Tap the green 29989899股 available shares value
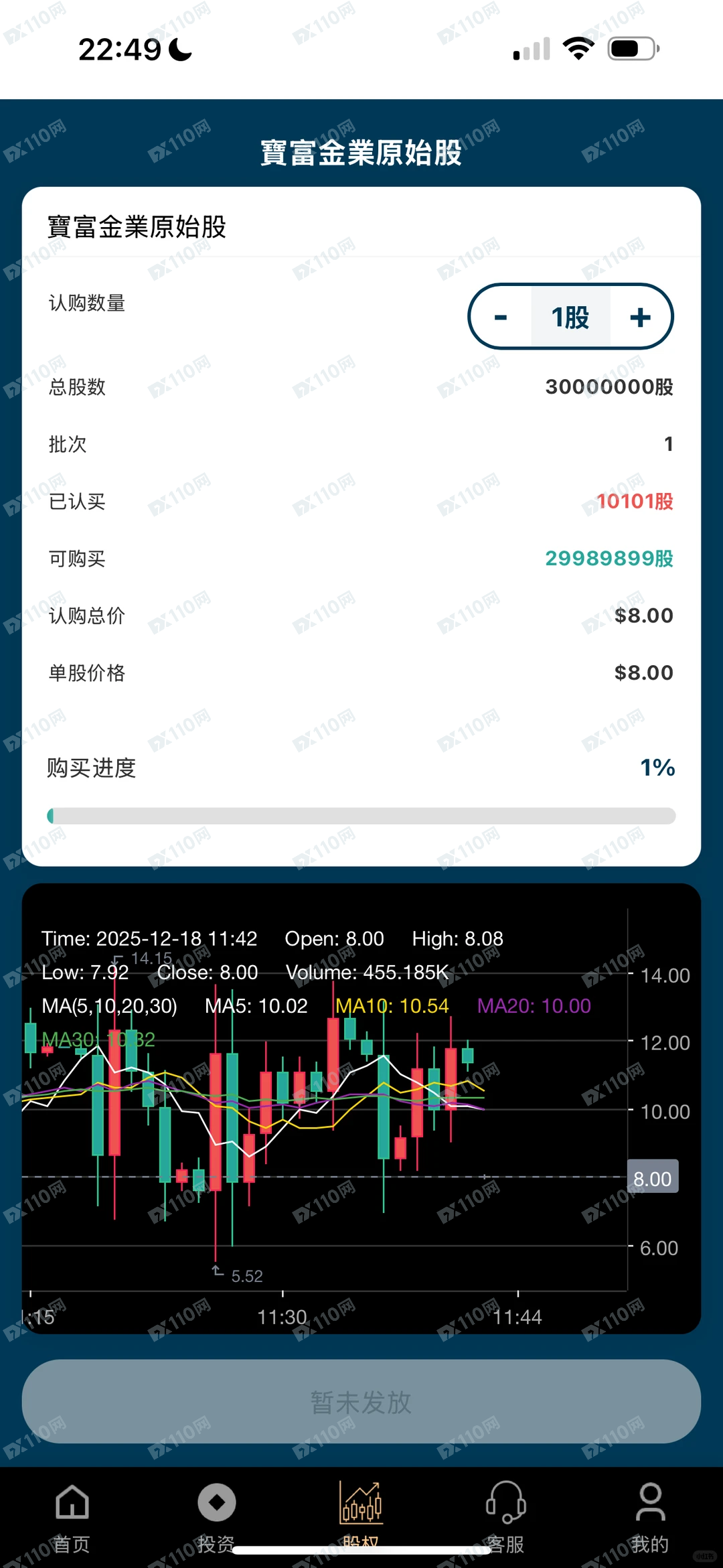The height and width of the screenshot is (1568, 723). (608, 558)
